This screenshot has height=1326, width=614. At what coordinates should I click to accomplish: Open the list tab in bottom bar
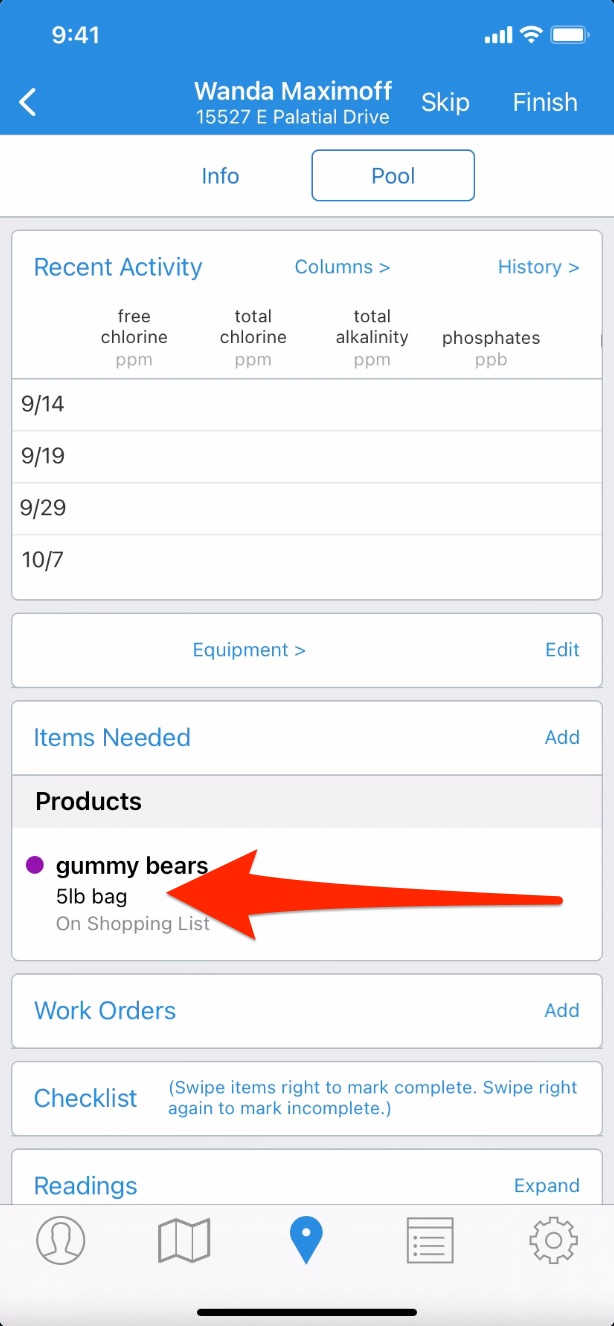point(430,1241)
